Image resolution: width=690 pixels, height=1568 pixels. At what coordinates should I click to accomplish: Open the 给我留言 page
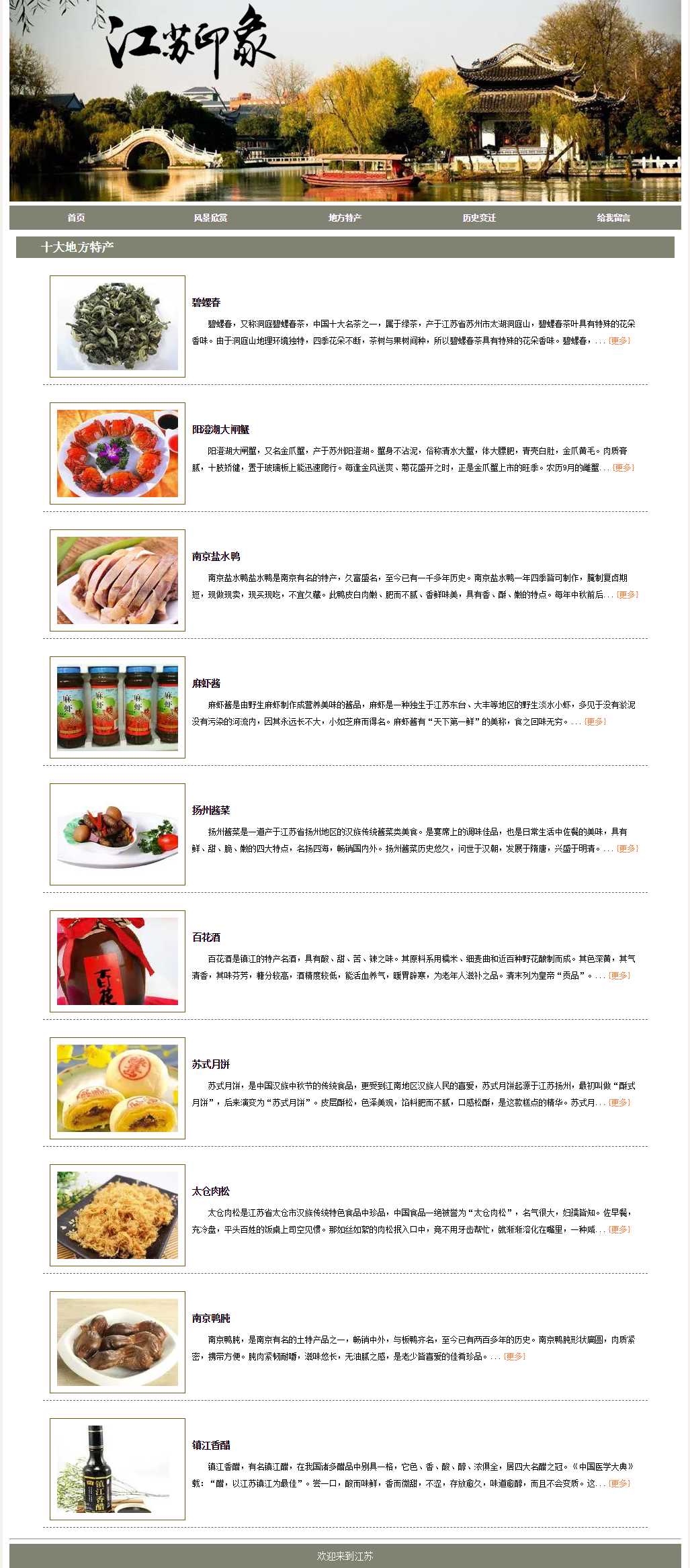[613, 218]
